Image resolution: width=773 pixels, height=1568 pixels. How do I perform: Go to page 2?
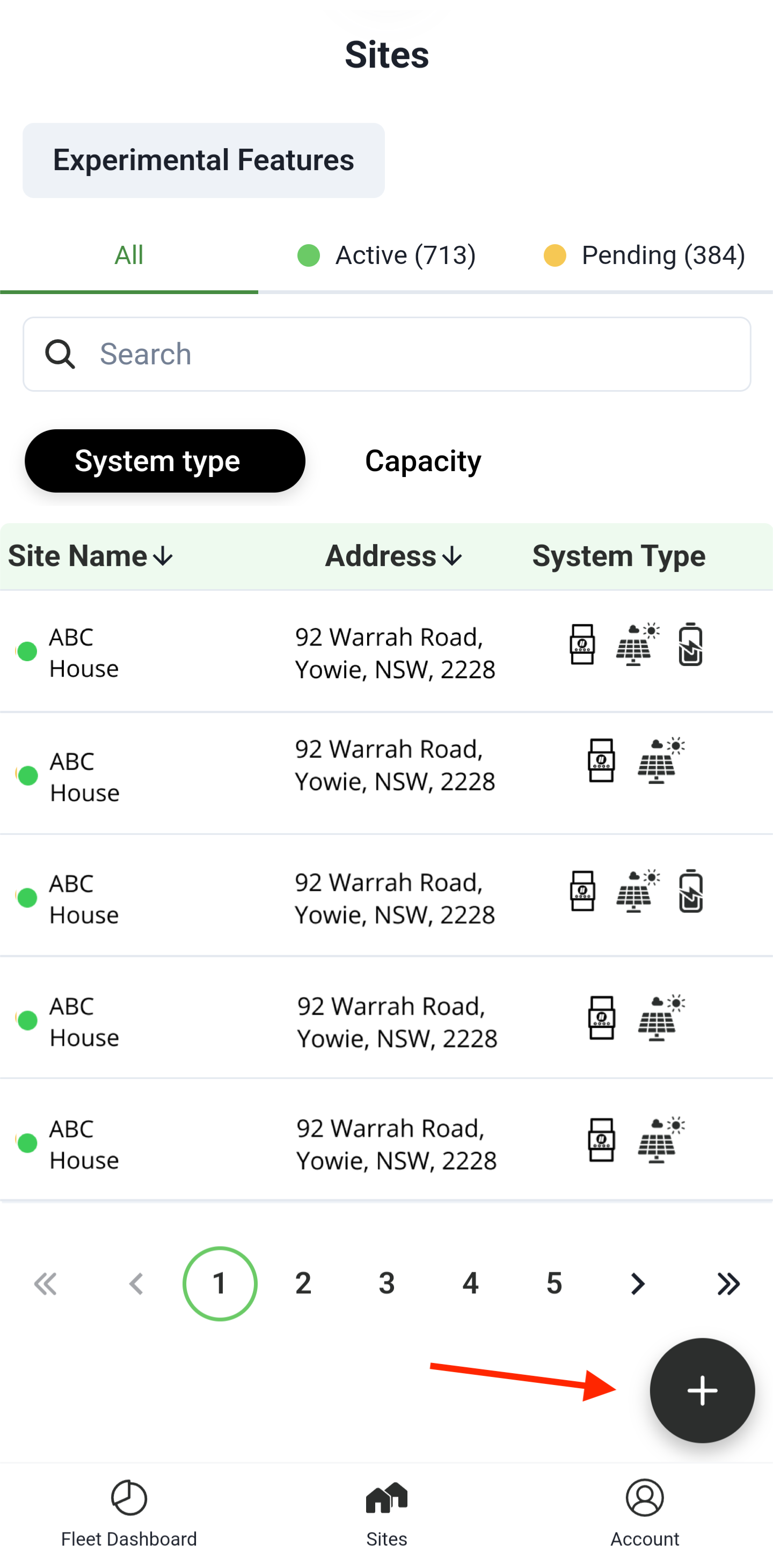pos(303,1283)
